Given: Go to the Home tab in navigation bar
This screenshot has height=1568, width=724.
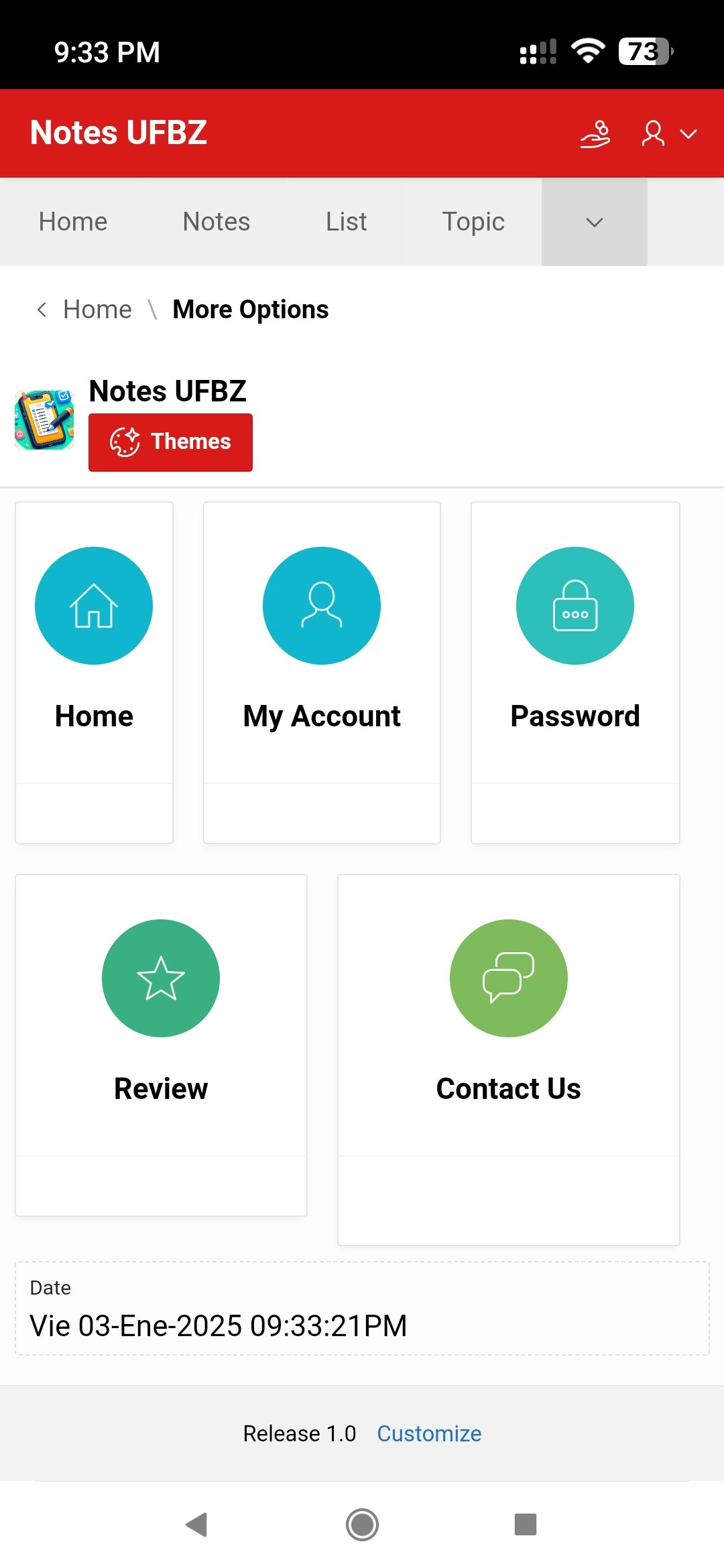Looking at the screenshot, I should [x=73, y=222].
